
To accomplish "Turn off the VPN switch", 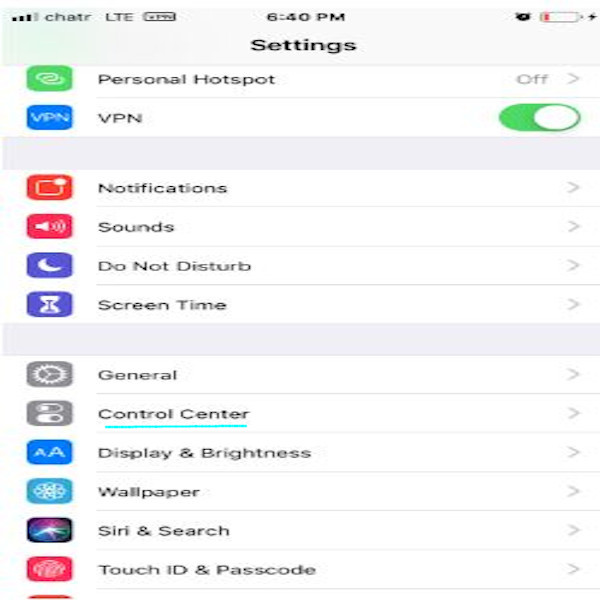I will pyautogui.click(x=539, y=118).
